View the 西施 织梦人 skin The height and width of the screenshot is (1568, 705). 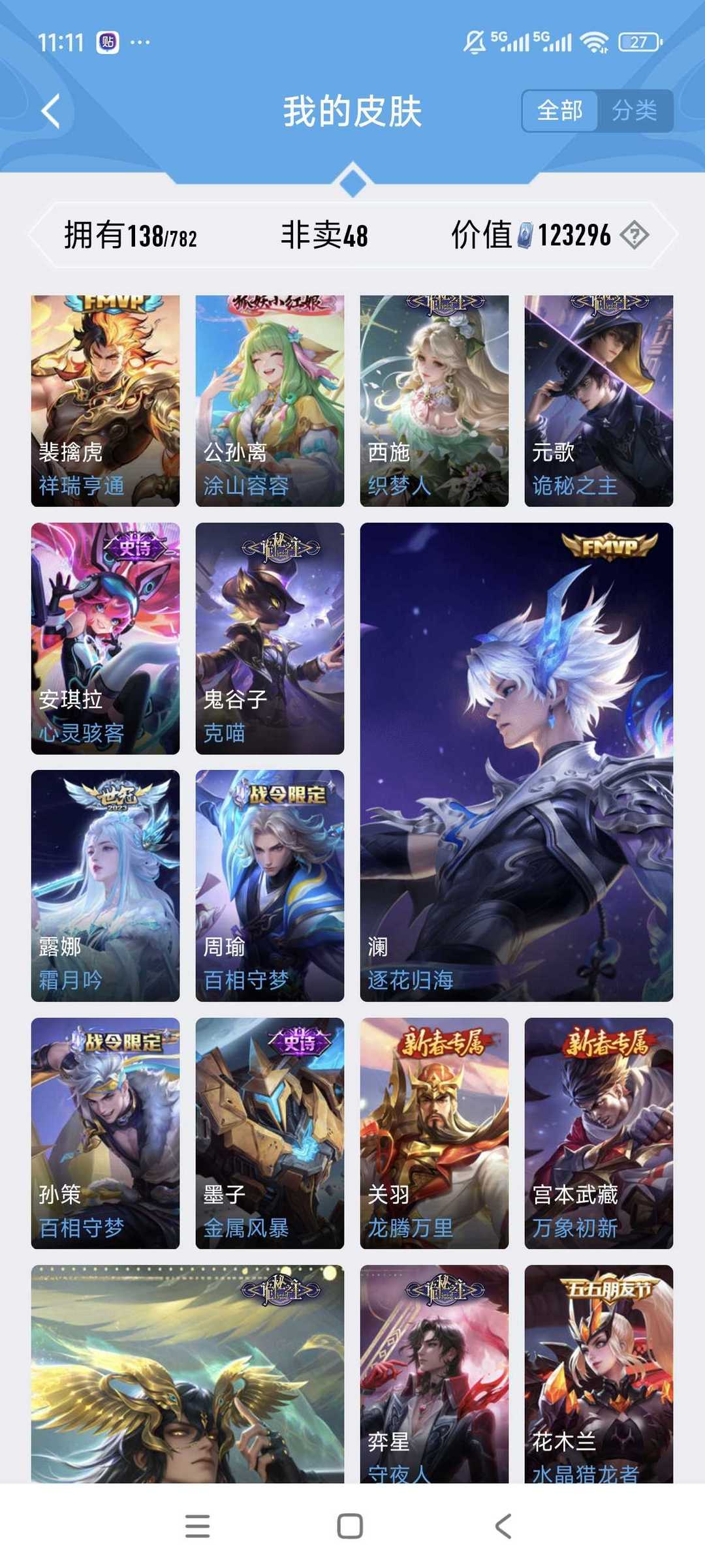click(434, 401)
